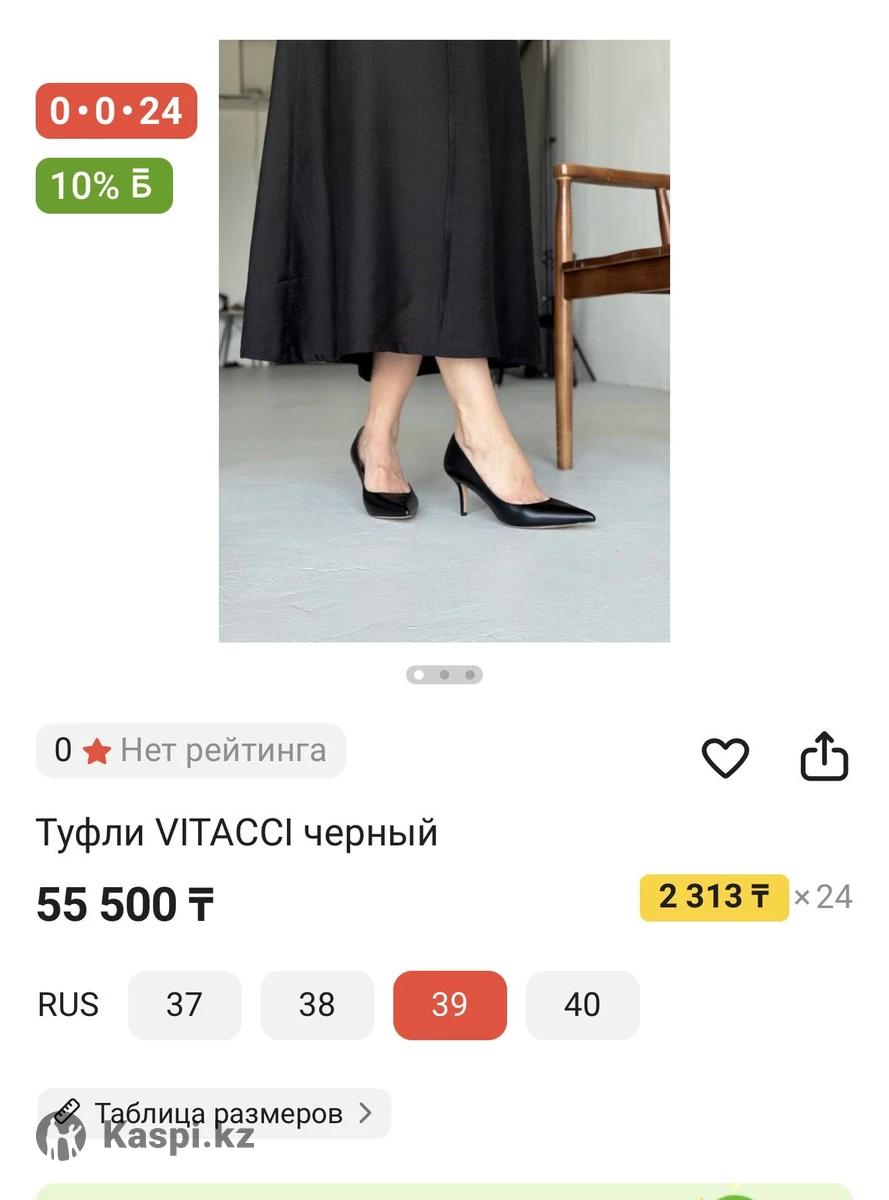The height and width of the screenshot is (1200, 889).
Task: Add the shoes to favorites
Action: click(725, 757)
